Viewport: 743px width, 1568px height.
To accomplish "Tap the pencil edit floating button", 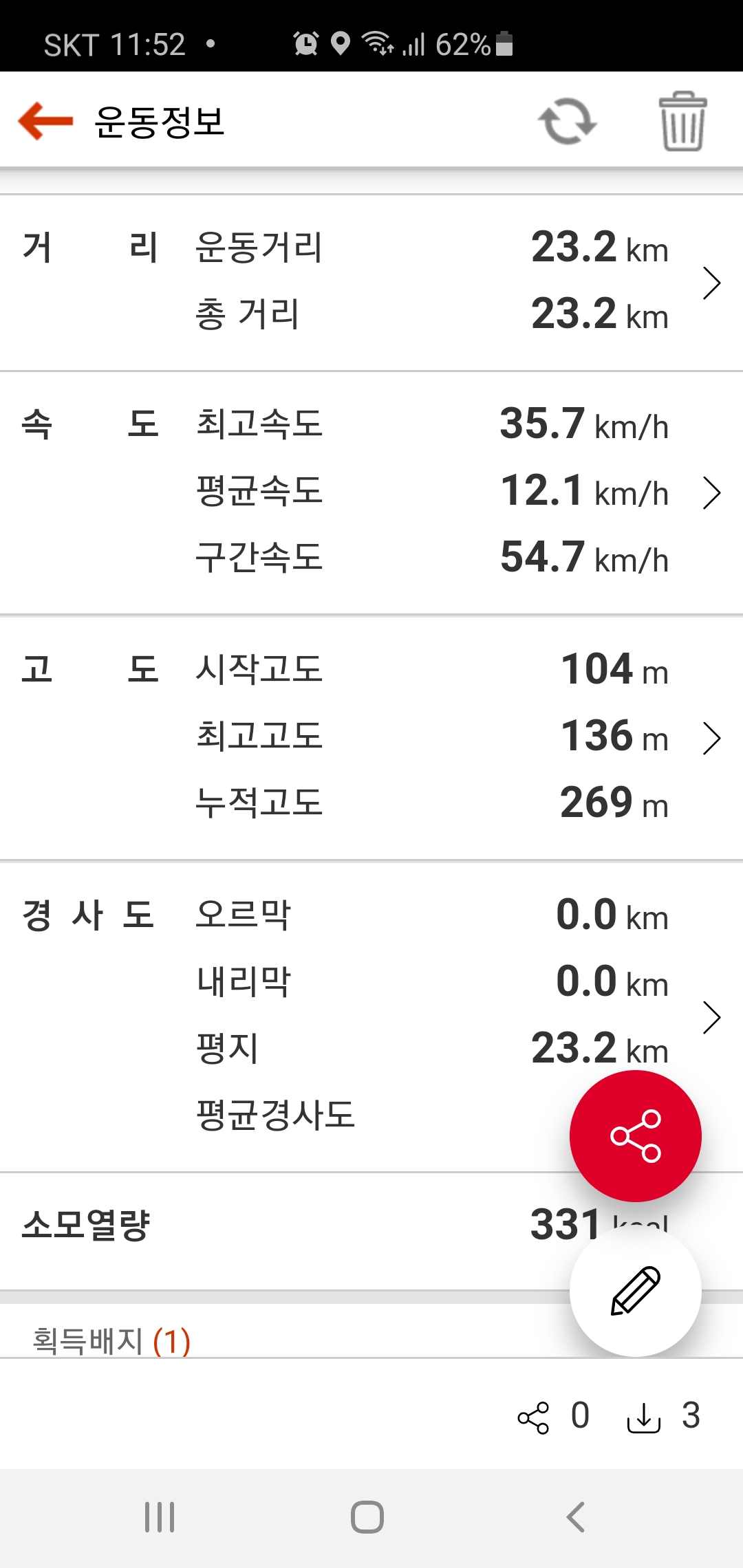I will coord(635,1291).
